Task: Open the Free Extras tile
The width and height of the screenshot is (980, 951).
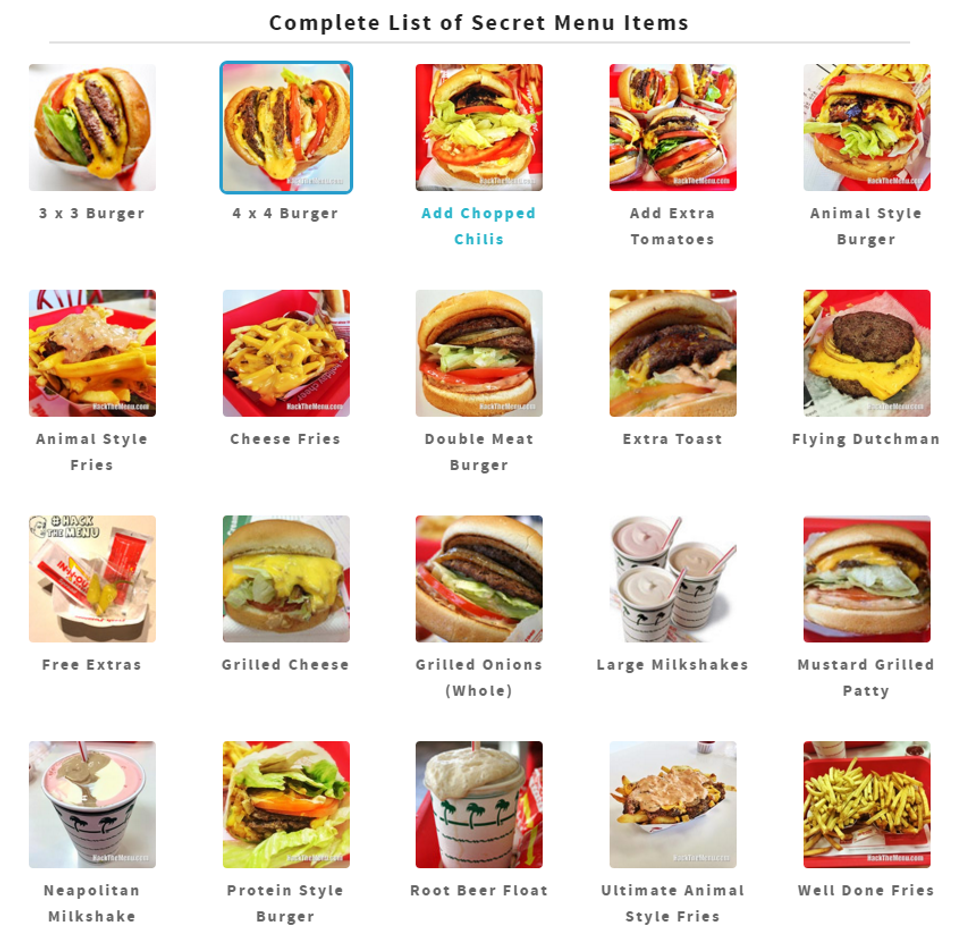Action: tap(92, 579)
